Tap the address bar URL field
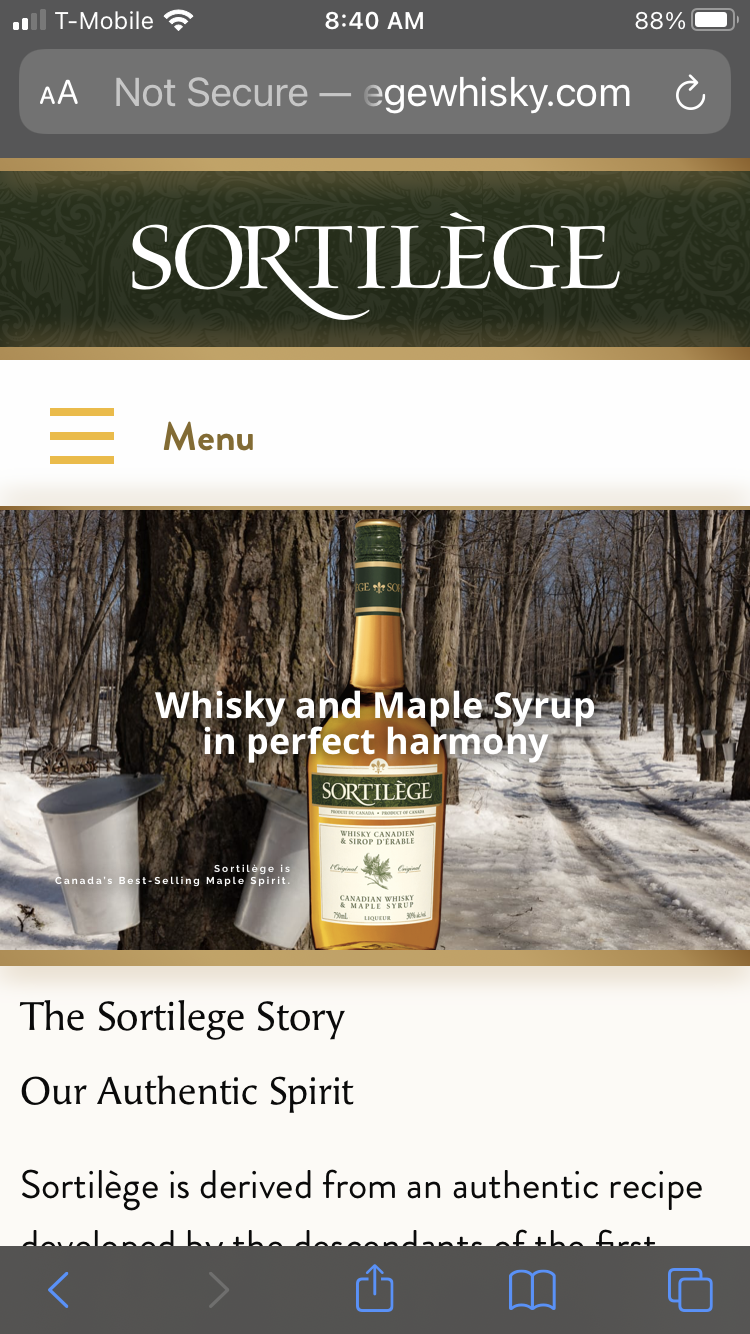Screen dimensions: 750x1334 (x=372, y=94)
